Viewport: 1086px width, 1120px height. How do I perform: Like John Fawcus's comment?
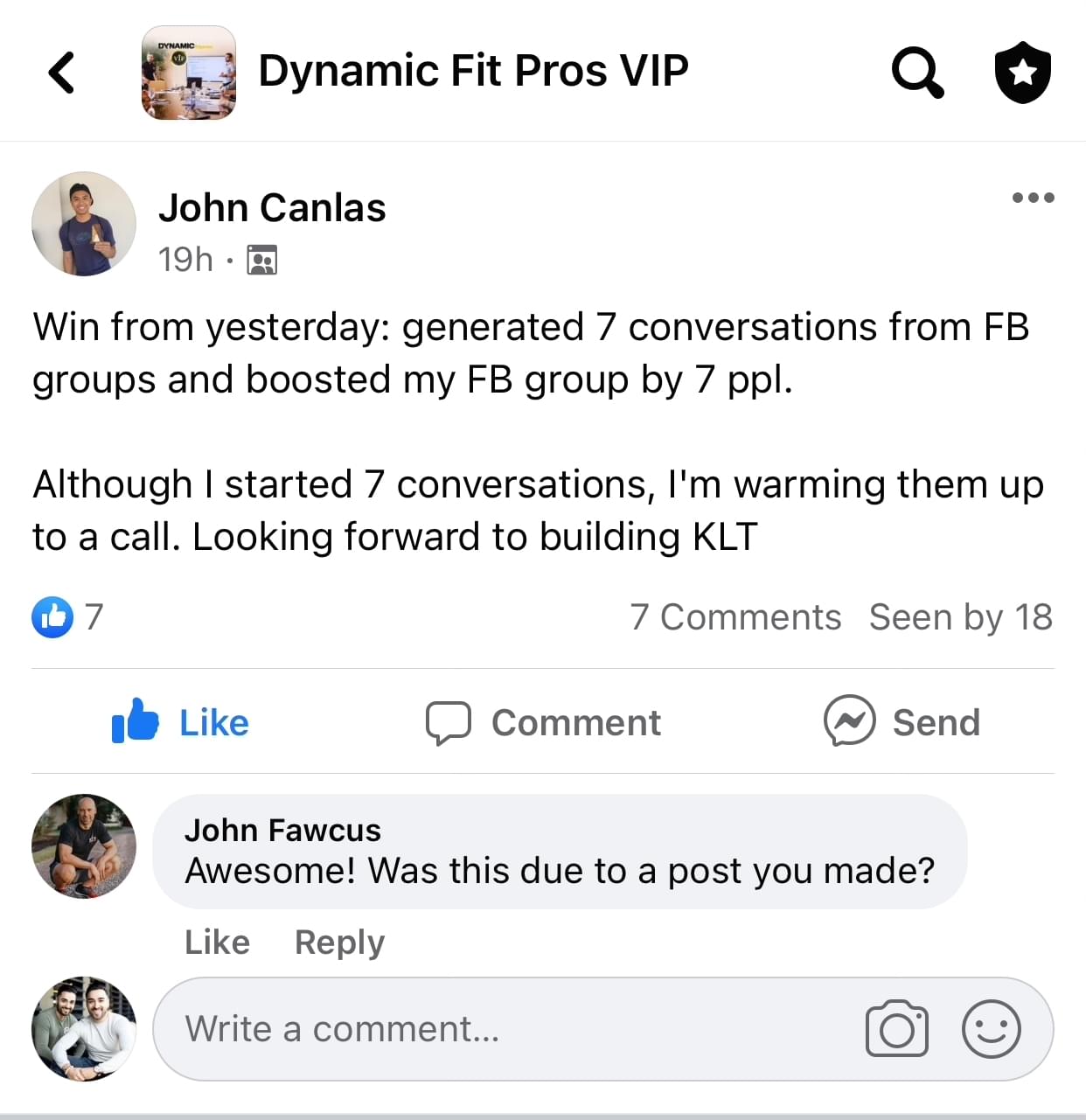click(217, 943)
